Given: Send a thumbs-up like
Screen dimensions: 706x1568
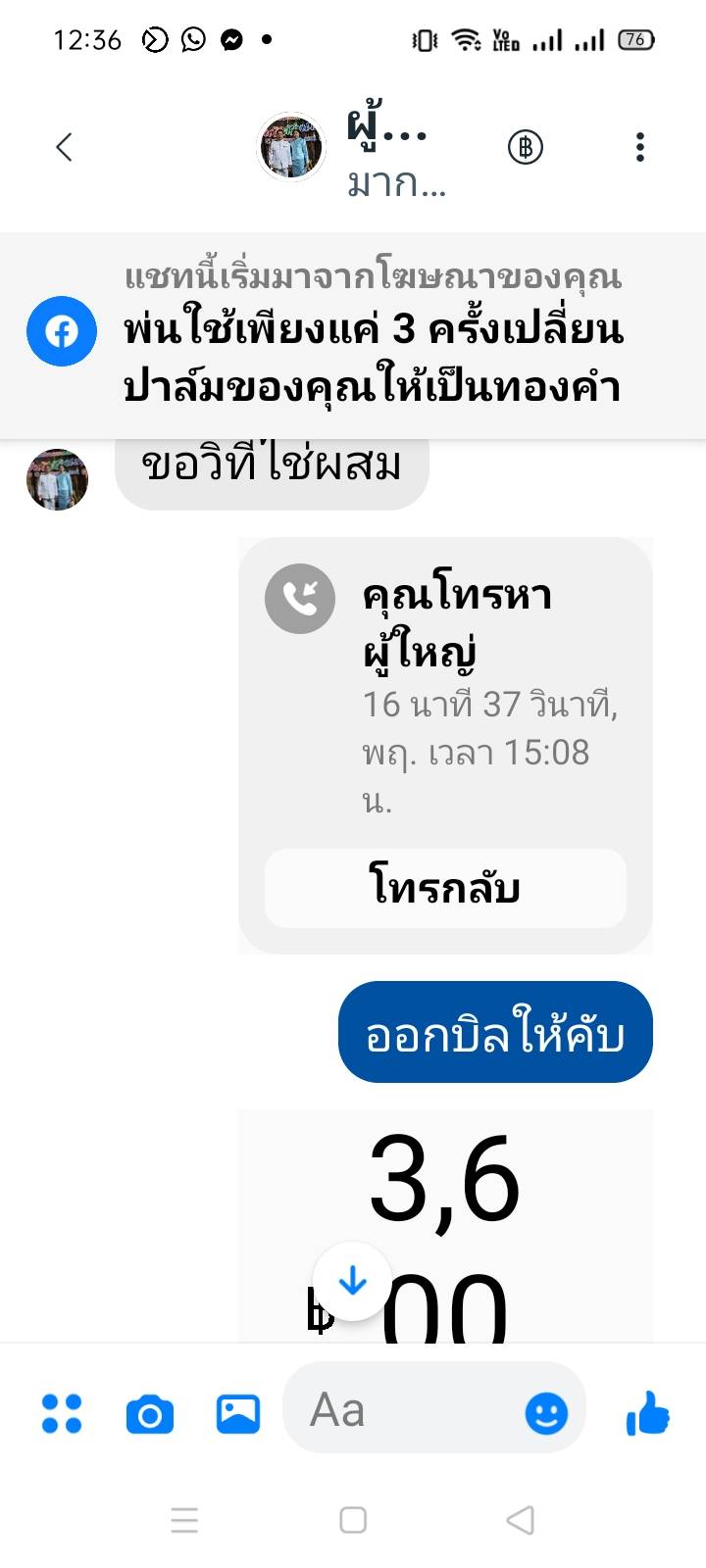Looking at the screenshot, I should [648, 1413].
